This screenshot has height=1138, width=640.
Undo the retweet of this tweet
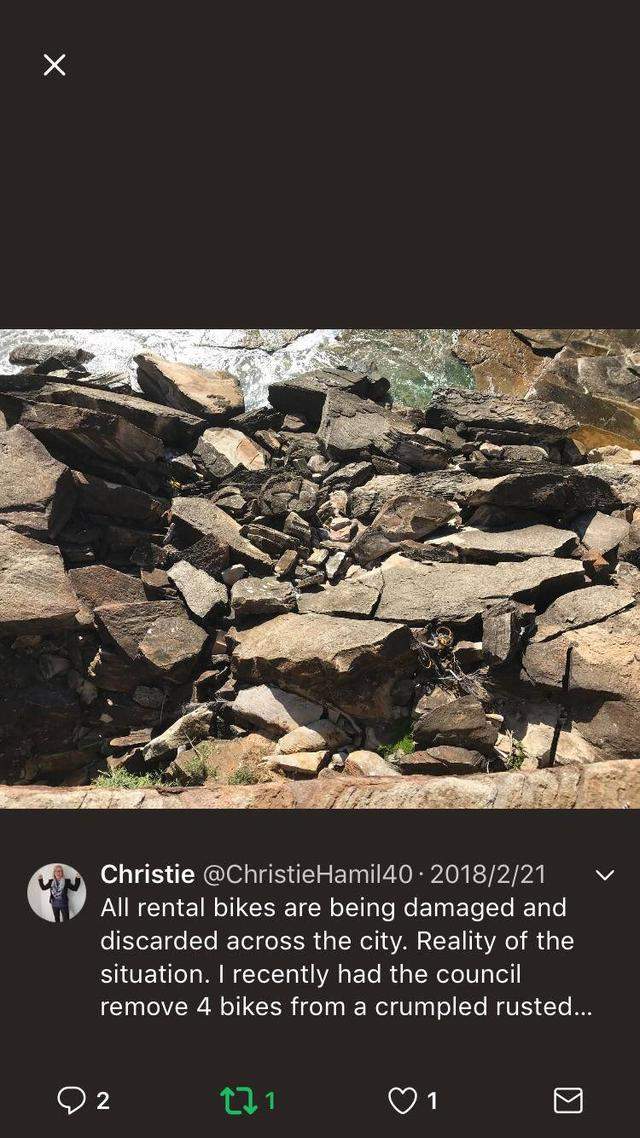pyautogui.click(x=238, y=1101)
